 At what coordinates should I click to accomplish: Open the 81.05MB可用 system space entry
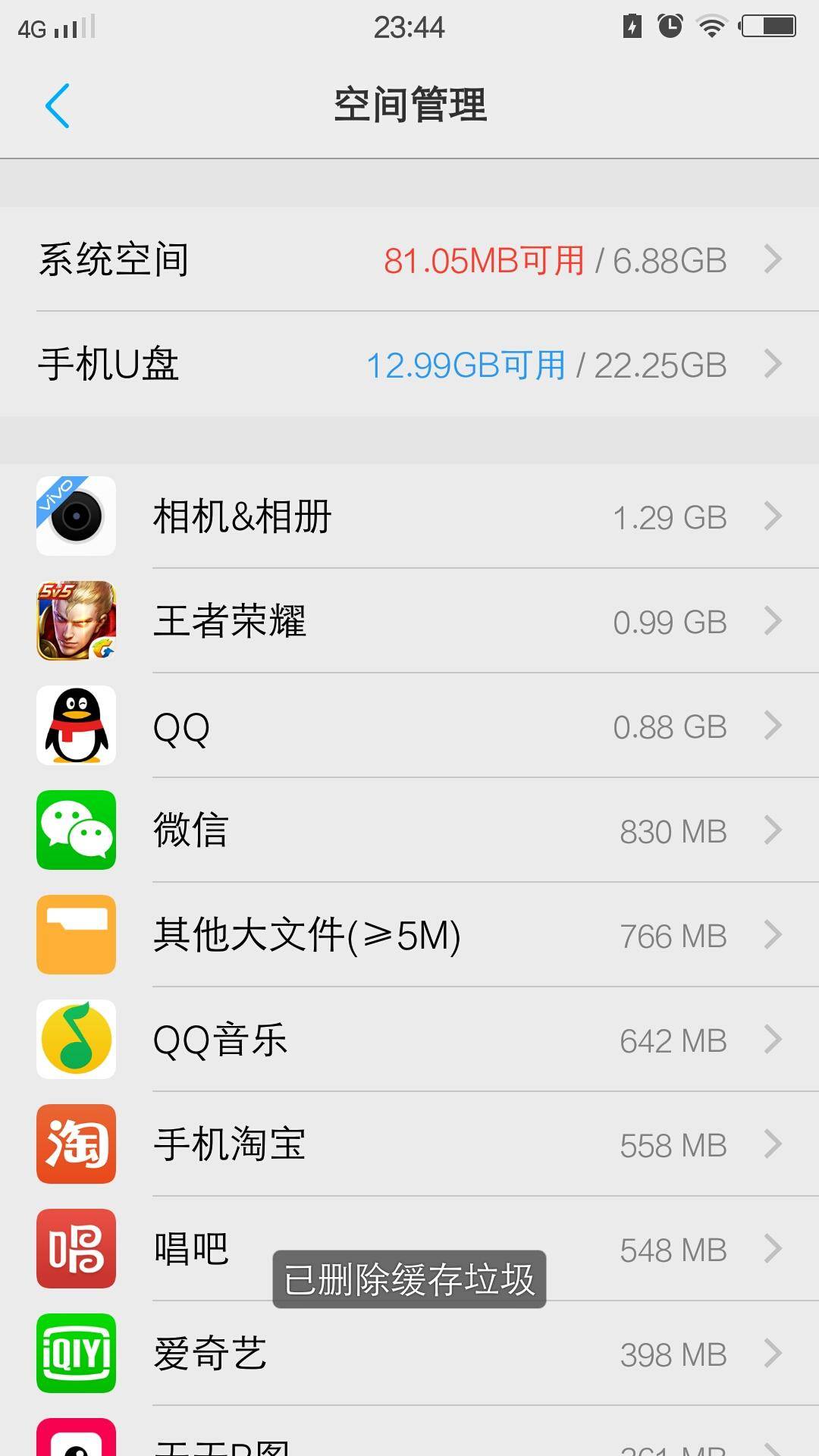coord(483,259)
